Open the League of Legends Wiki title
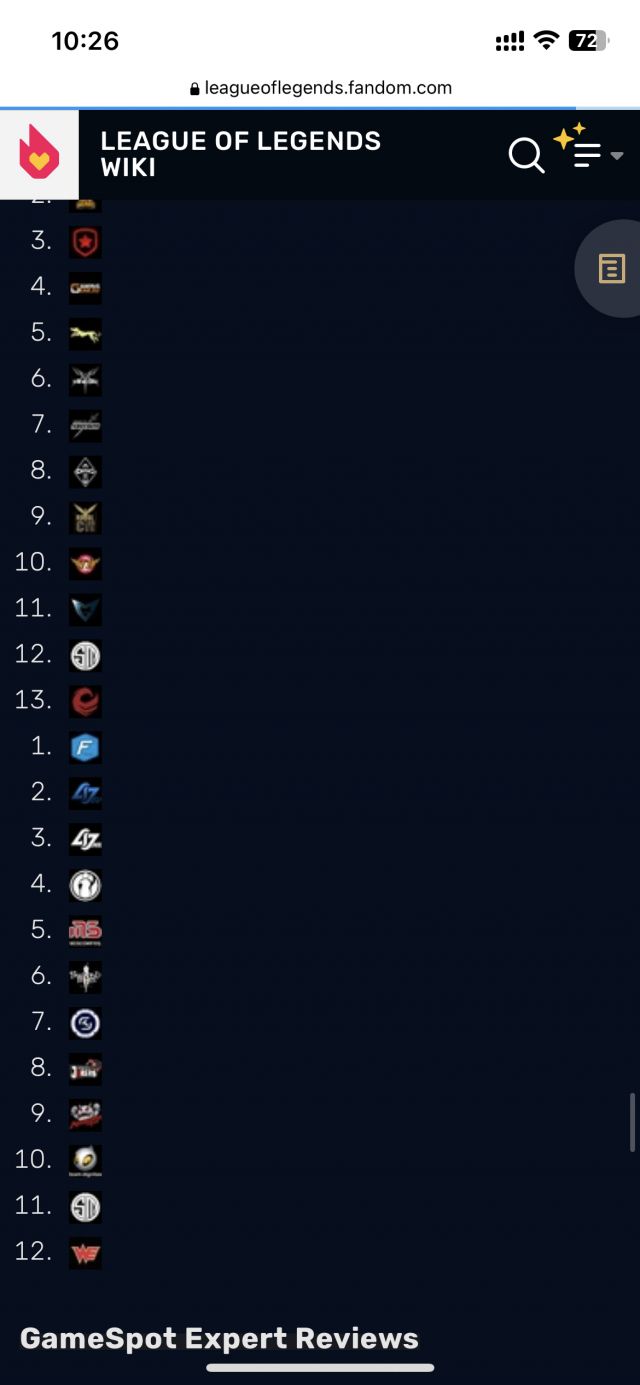 (240, 154)
